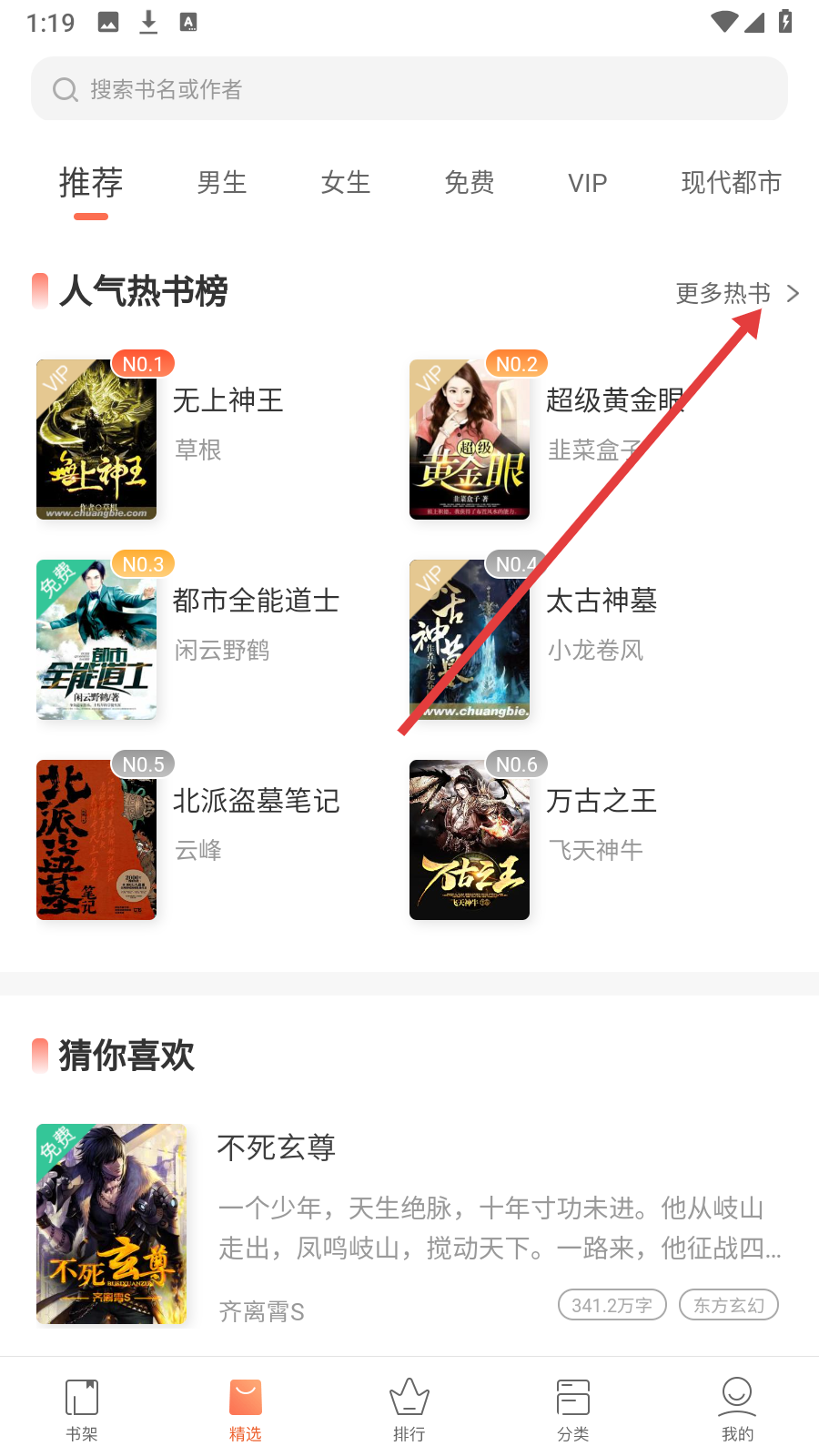Go to the 我的 profile tab
The image size is (819, 1456).
coord(737,1409)
